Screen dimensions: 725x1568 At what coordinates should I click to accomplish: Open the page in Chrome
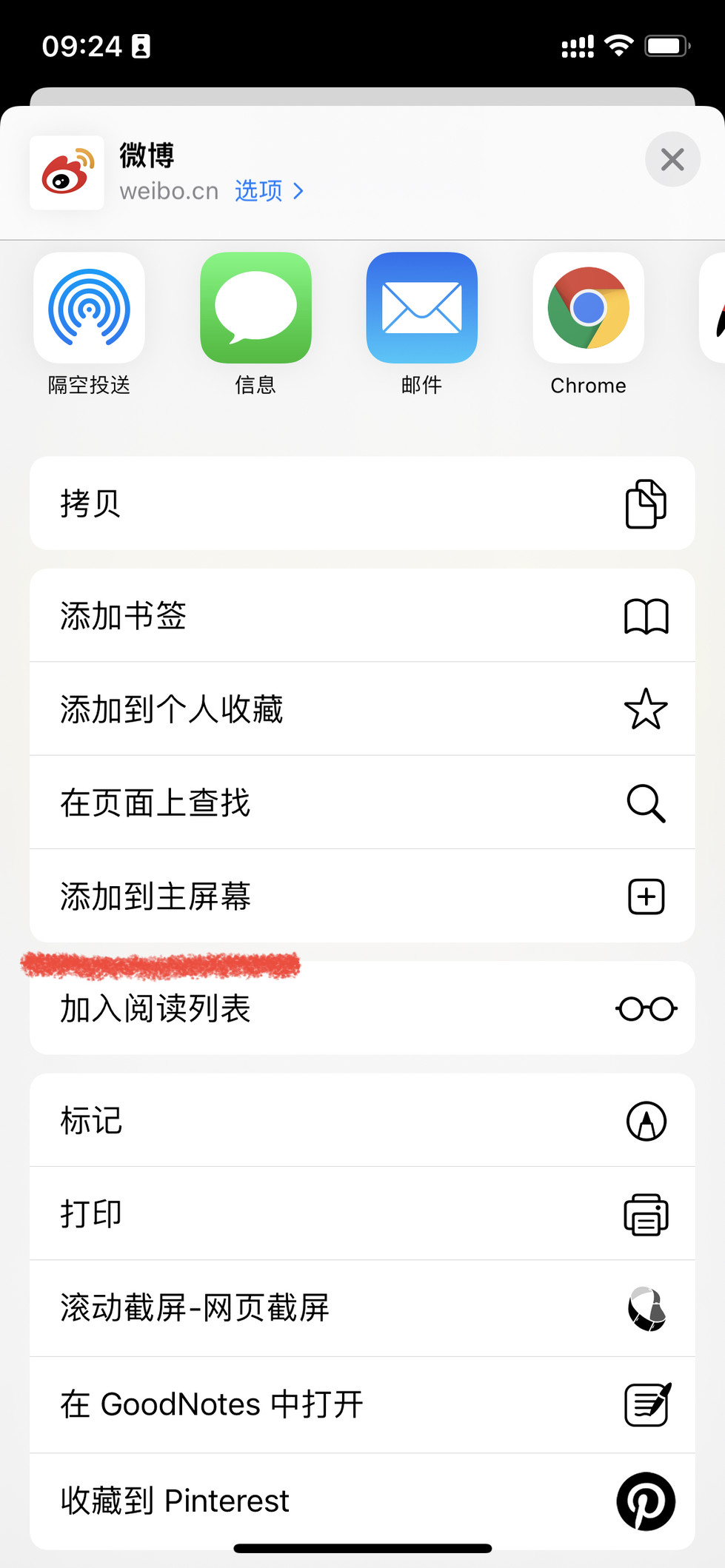coord(588,309)
